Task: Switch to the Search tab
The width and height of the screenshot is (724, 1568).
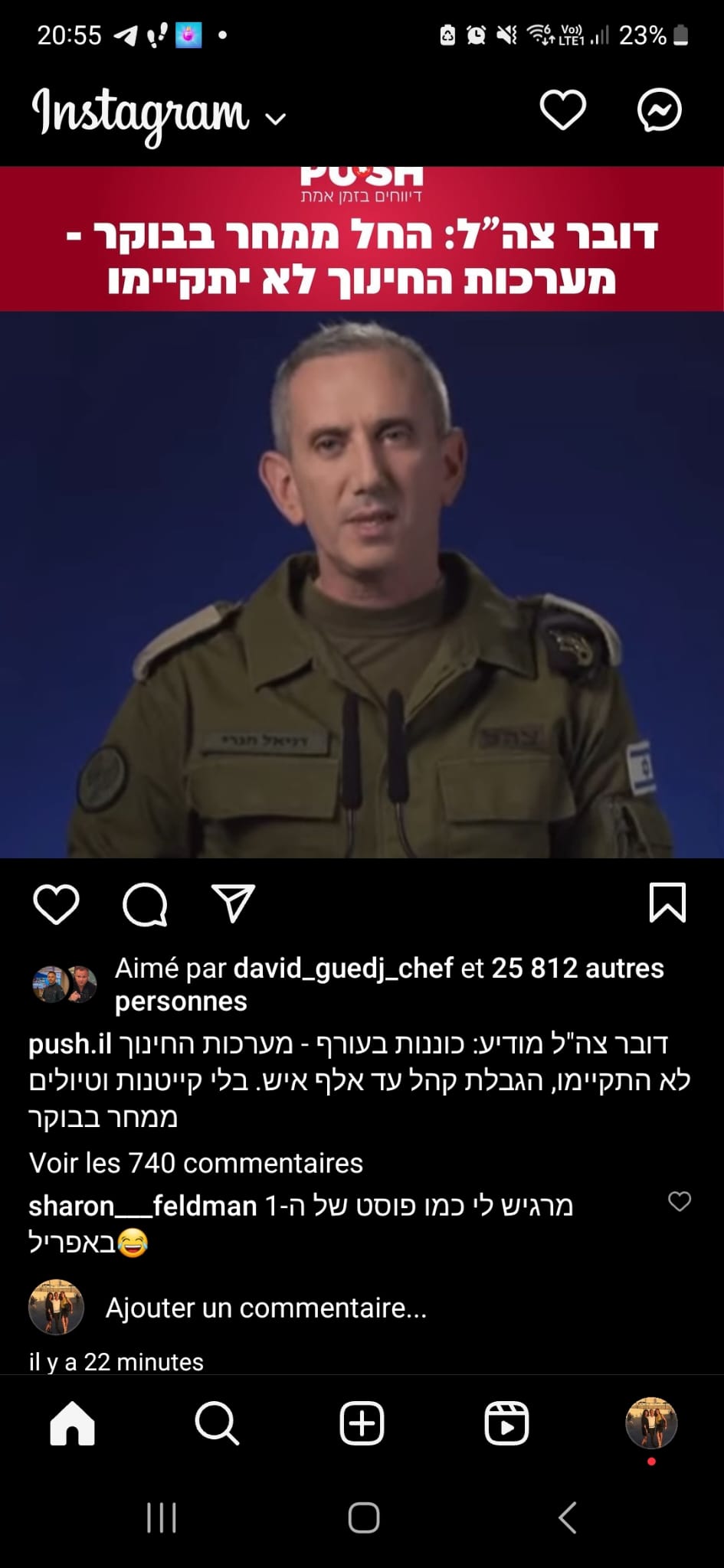Action: [x=217, y=1423]
